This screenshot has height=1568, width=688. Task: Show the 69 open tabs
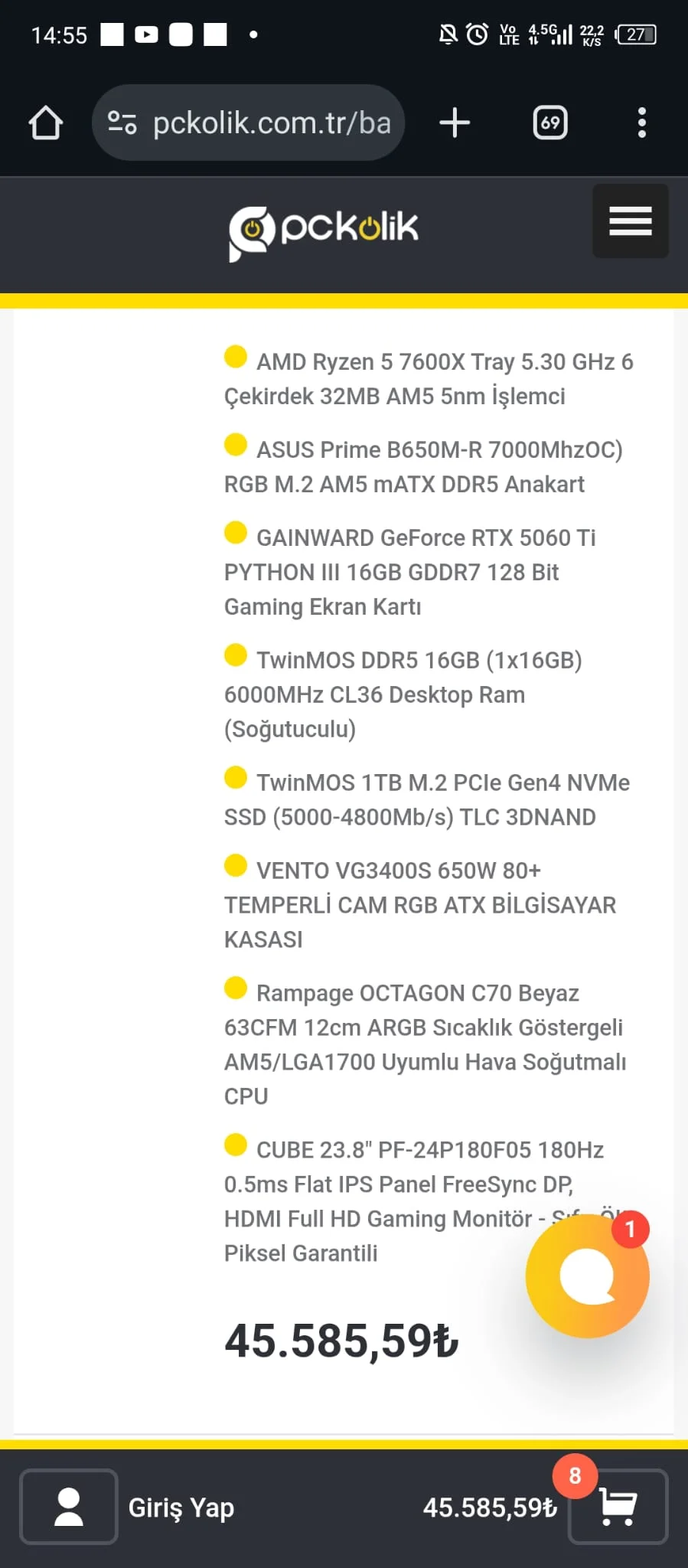tap(550, 123)
